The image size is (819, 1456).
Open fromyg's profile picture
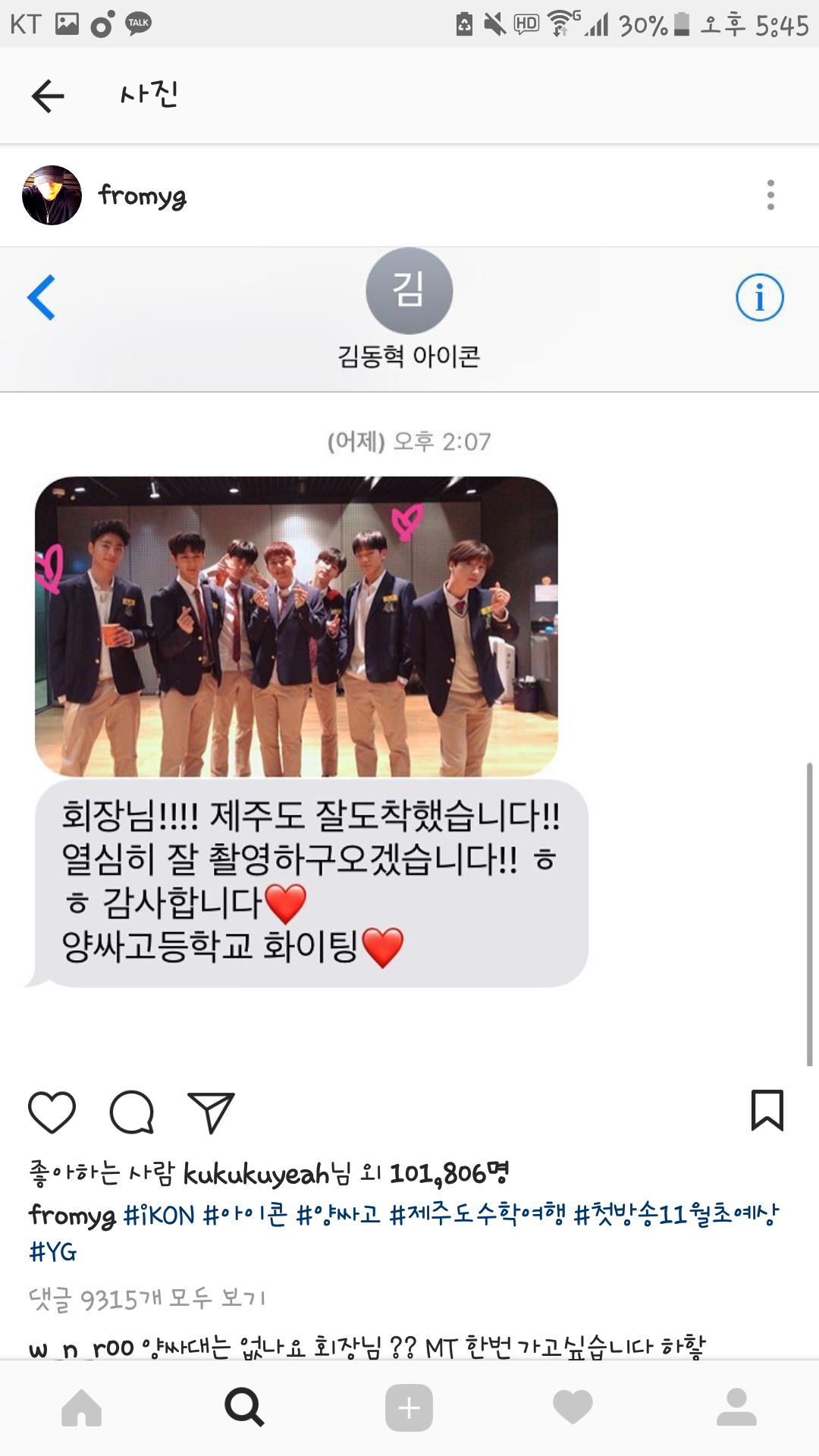52,196
